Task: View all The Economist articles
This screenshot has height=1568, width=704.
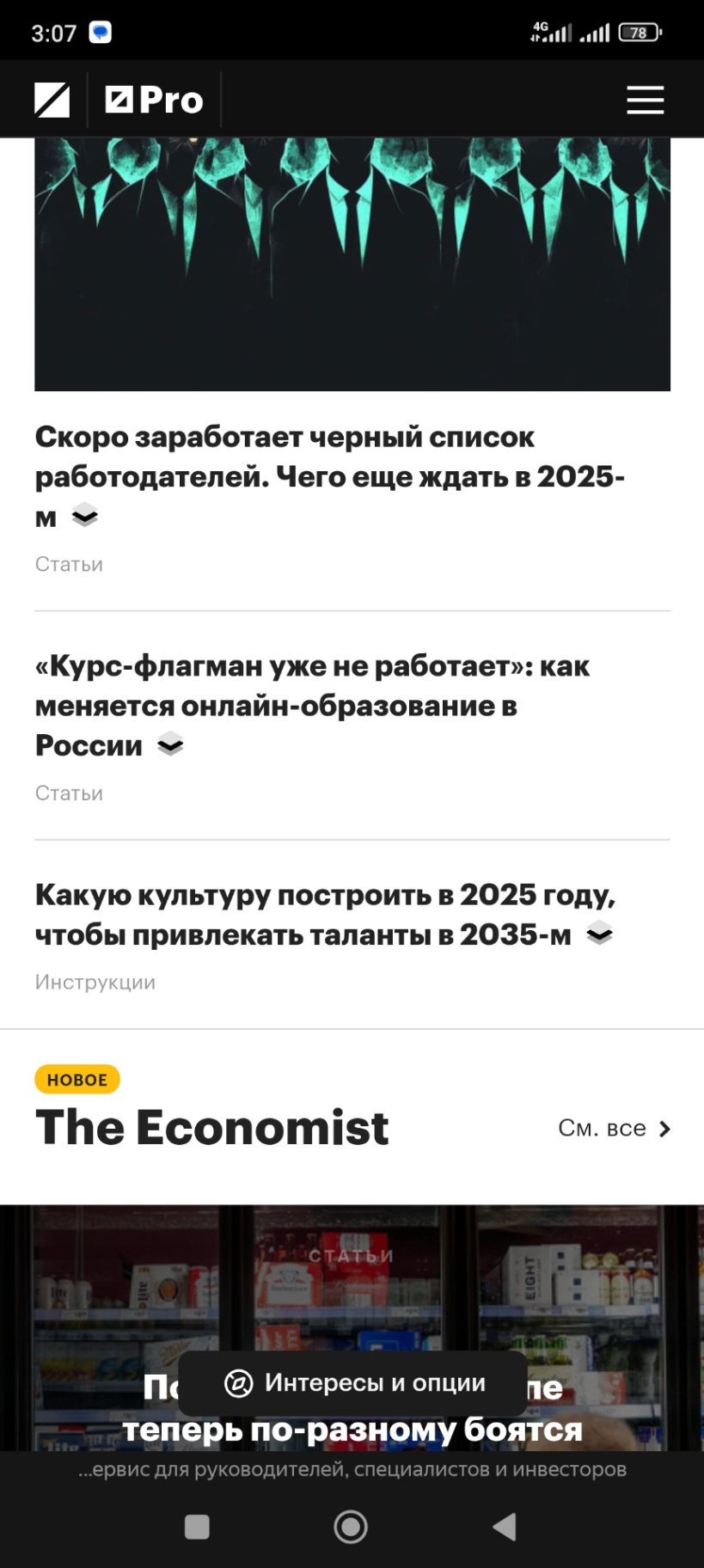Action: pyautogui.click(x=614, y=1128)
